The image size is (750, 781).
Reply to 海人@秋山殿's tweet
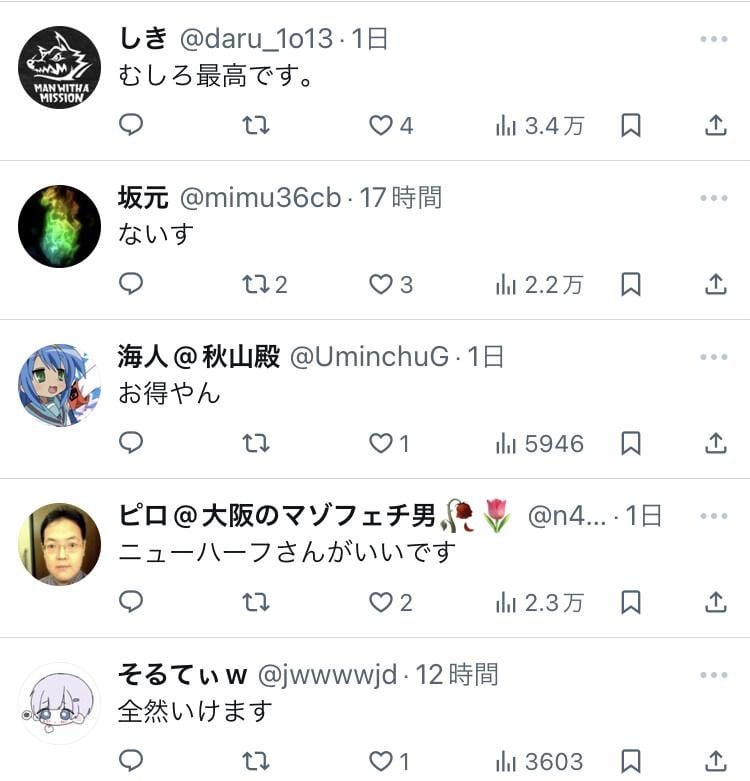coord(131,443)
